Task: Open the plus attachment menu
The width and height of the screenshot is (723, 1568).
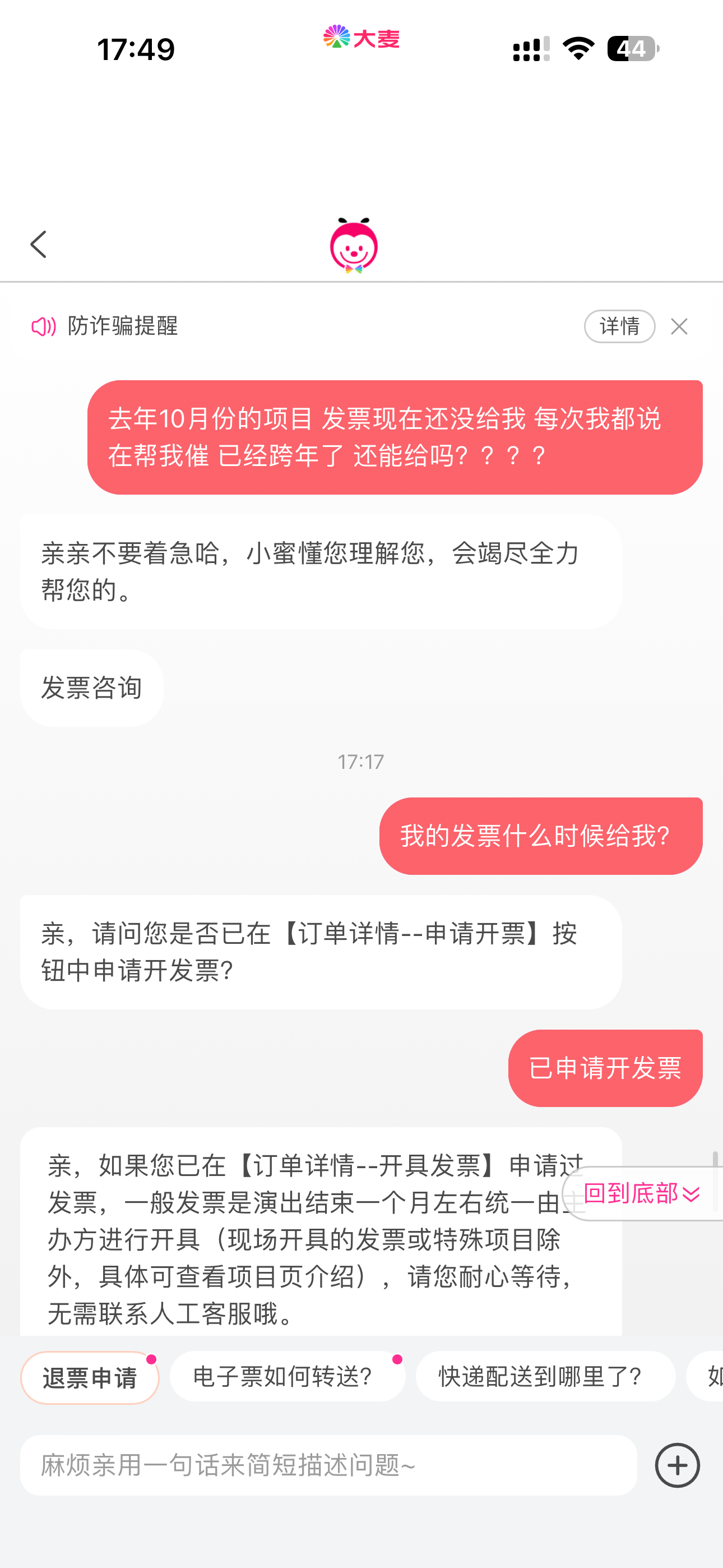Action: [676, 1466]
